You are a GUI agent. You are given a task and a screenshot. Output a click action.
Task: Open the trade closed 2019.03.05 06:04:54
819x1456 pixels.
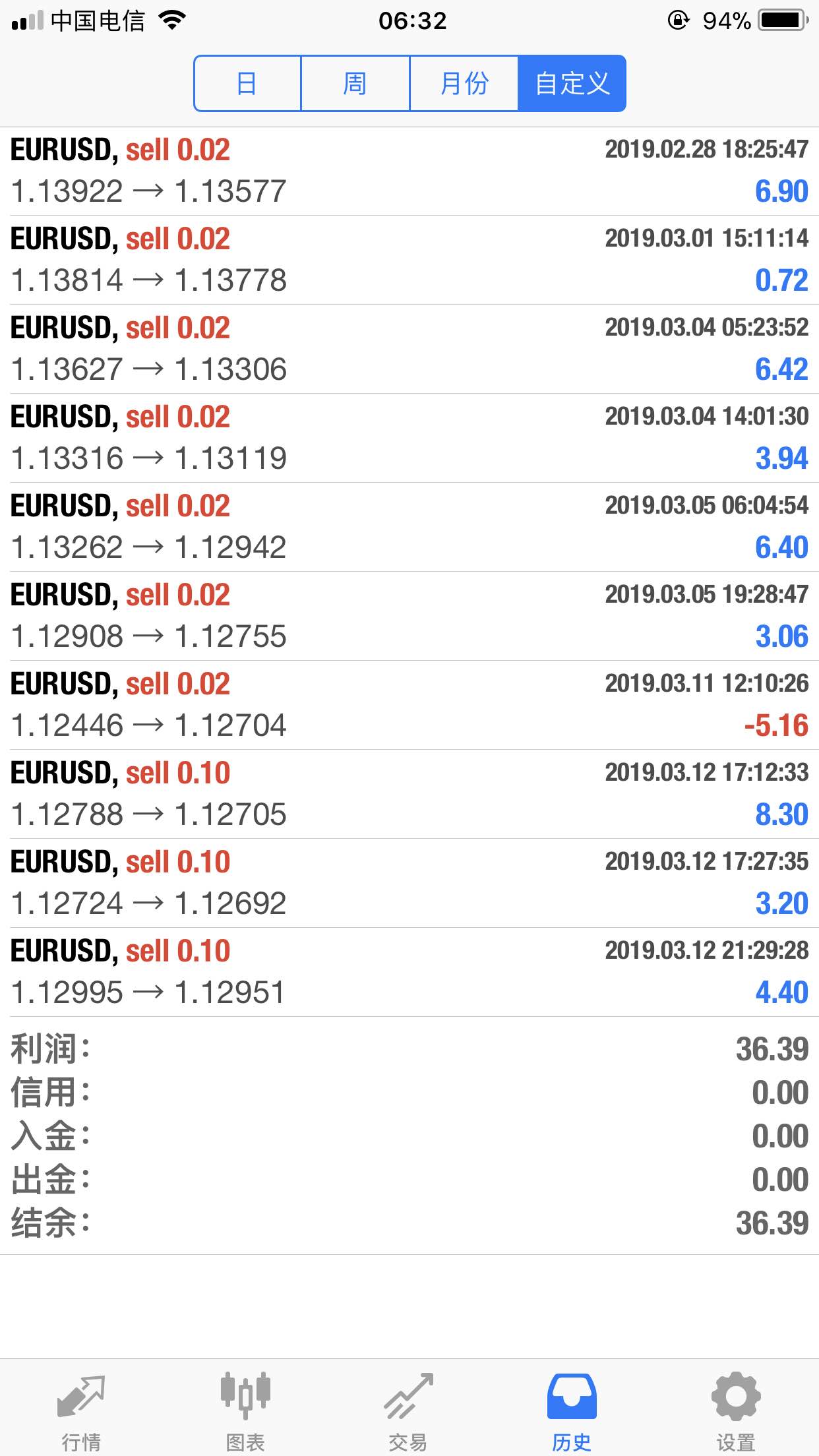point(409,527)
